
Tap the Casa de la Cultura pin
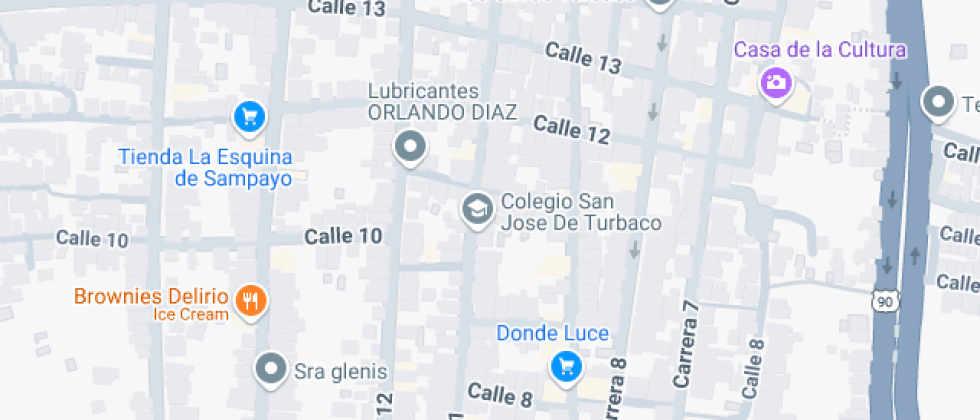[x=775, y=82]
